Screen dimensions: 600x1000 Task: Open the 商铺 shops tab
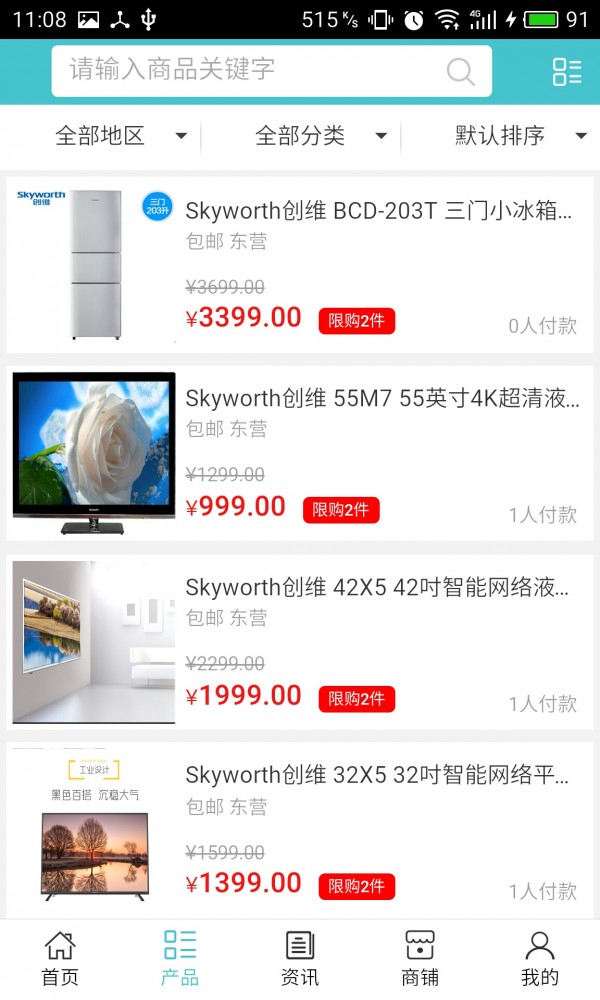(420, 958)
